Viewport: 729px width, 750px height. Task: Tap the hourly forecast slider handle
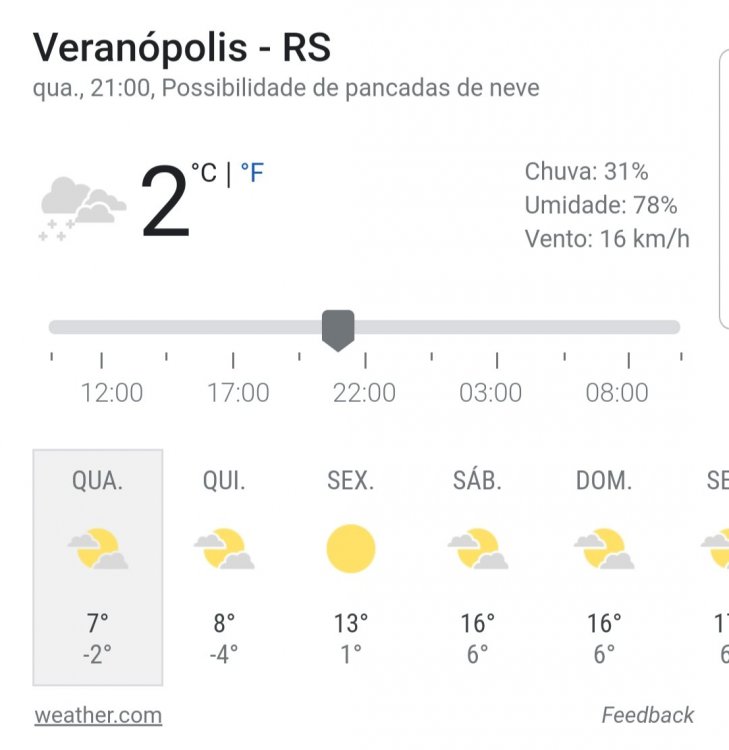coord(338,328)
